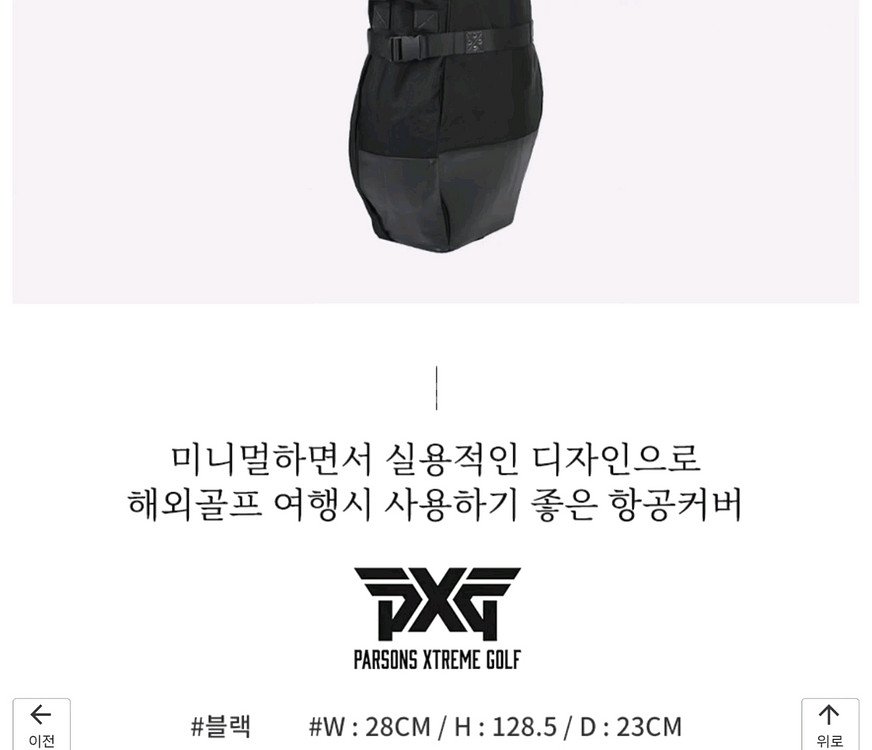Go back with the 이전 button
The width and height of the screenshot is (872, 750).
click(42, 724)
